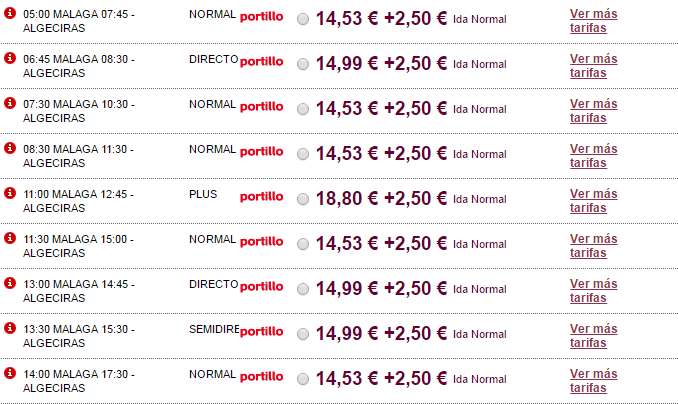See more fares for the 11:30 departure
678x404 pixels.
click(x=593, y=245)
